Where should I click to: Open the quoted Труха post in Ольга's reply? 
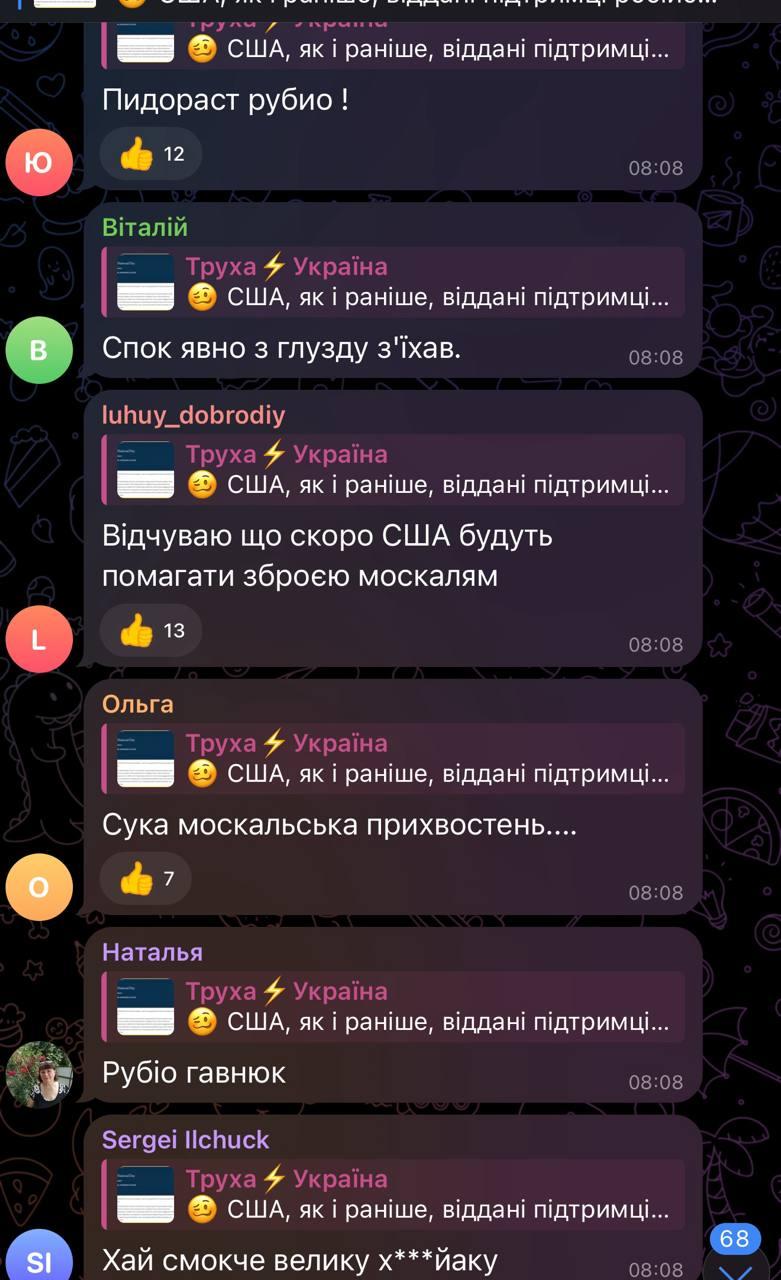393,759
